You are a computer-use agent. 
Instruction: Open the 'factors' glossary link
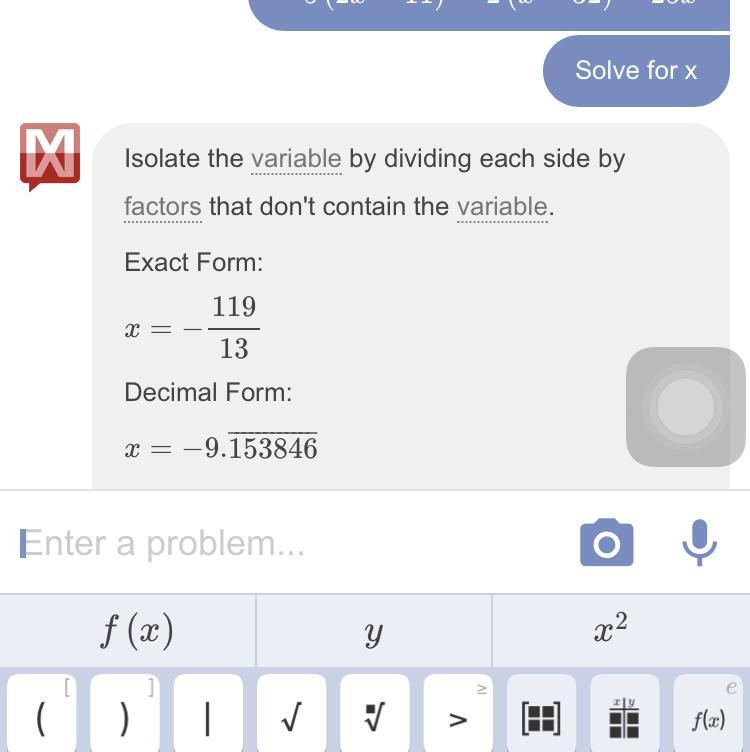click(x=162, y=207)
